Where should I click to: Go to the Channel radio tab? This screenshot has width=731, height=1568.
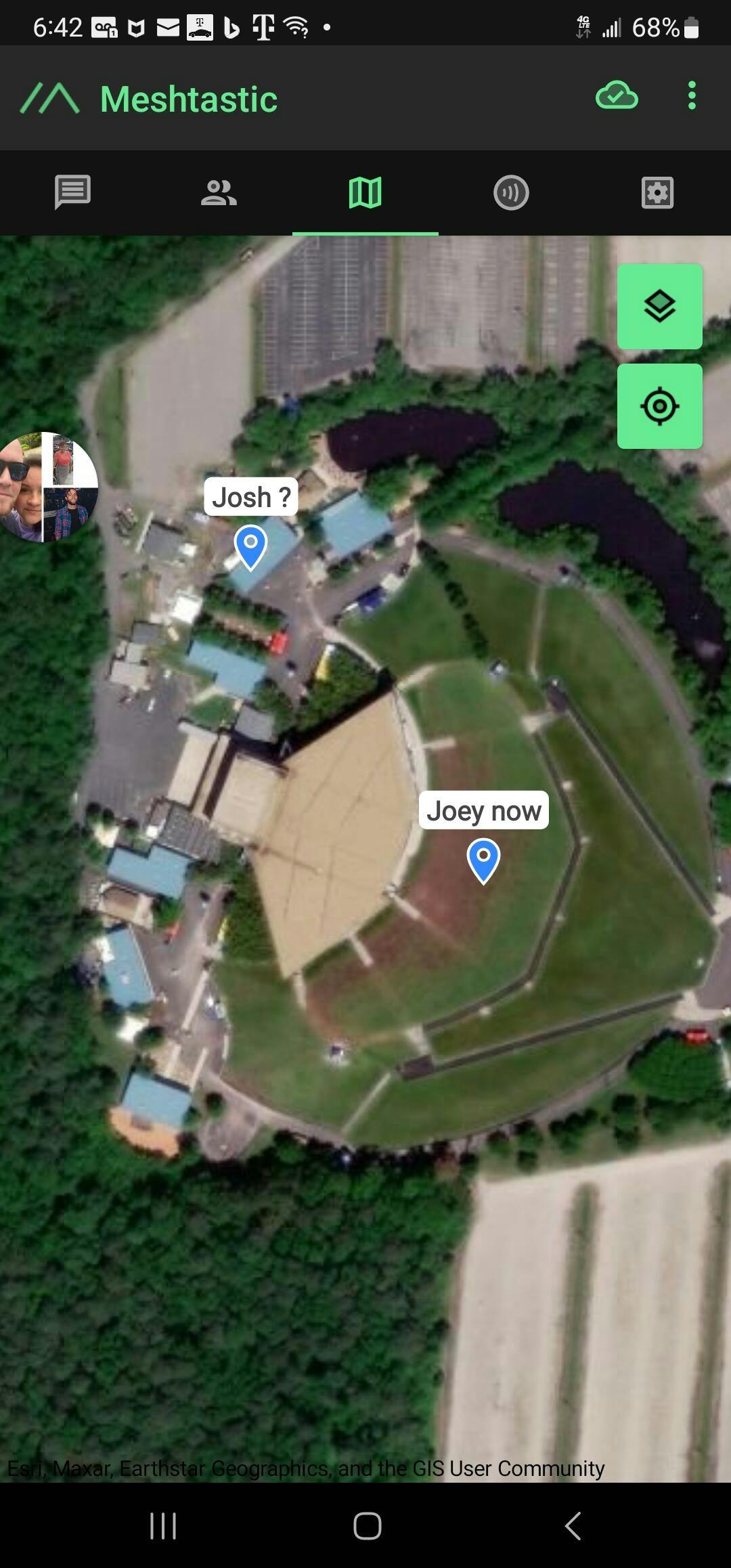511,193
